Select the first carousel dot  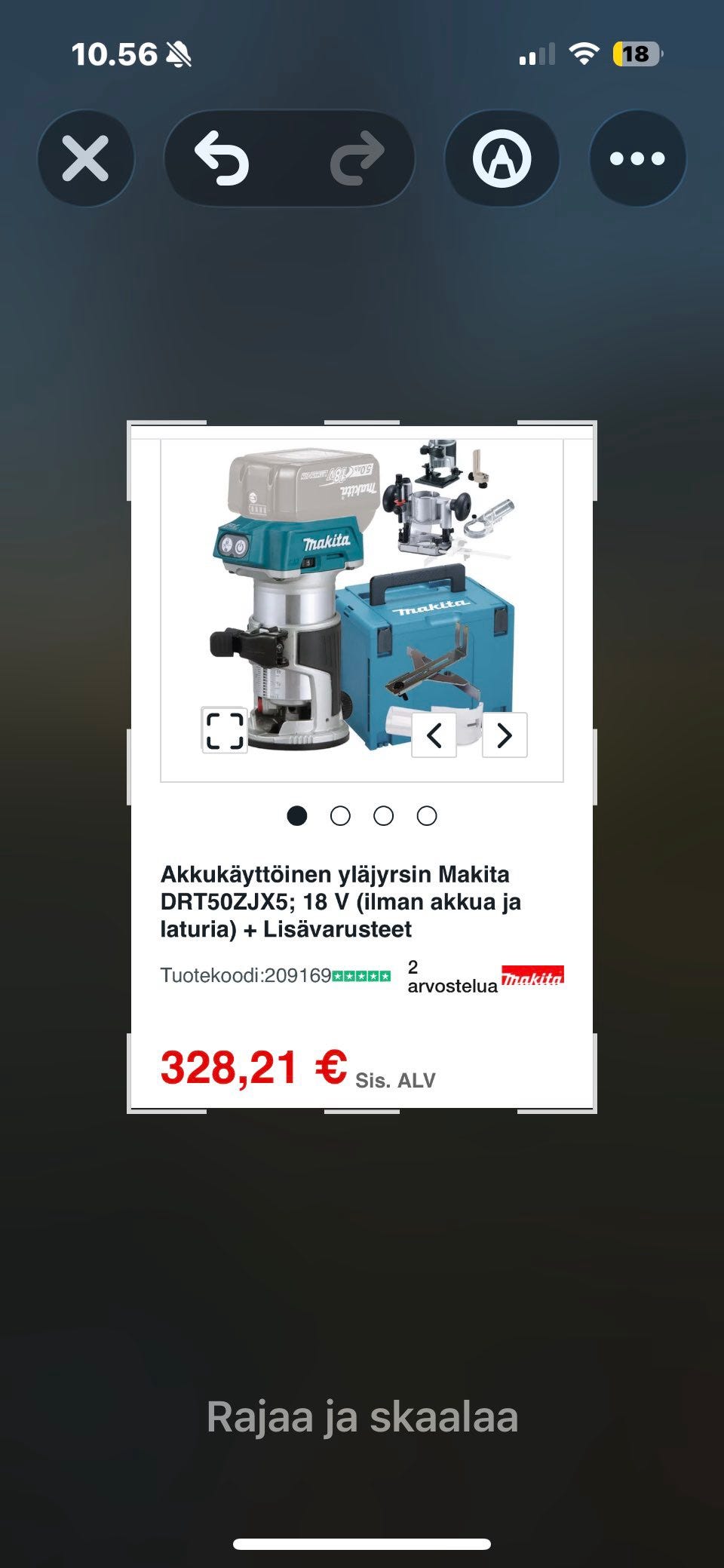pyautogui.click(x=297, y=816)
